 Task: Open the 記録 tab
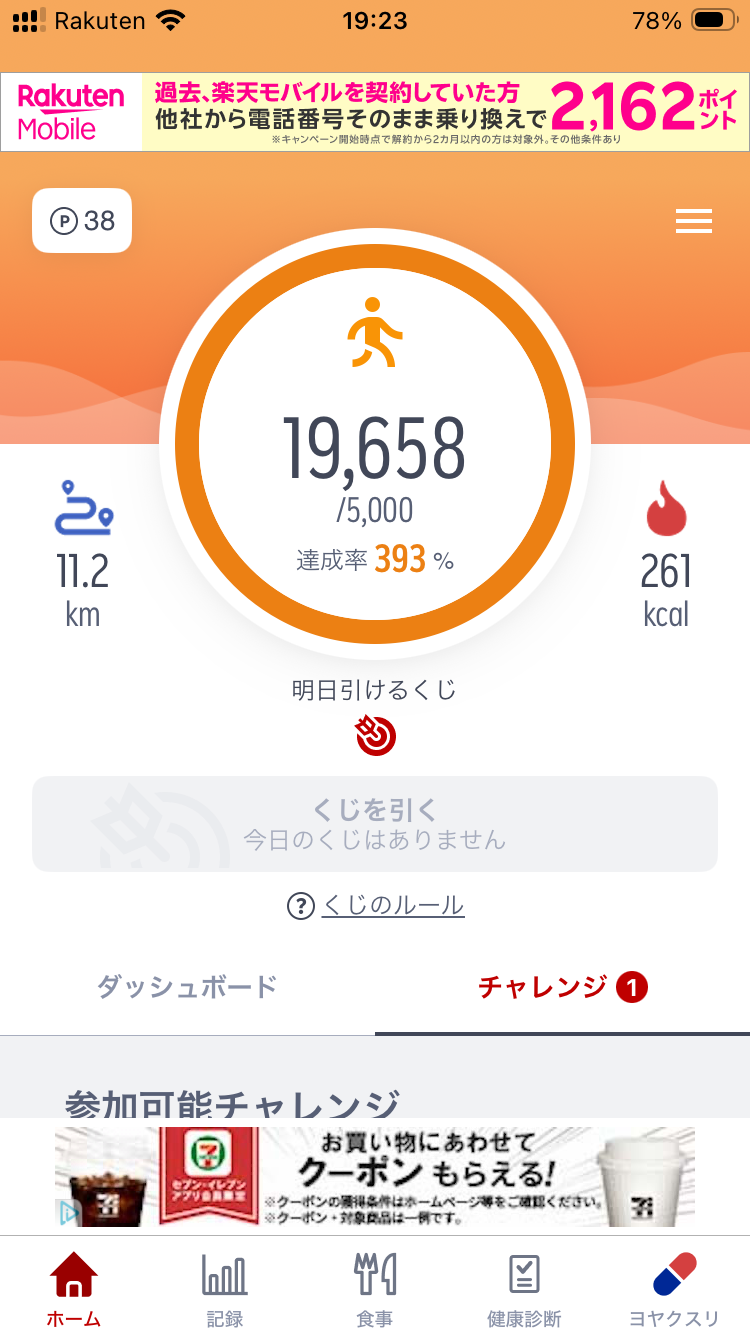point(224,1288)
